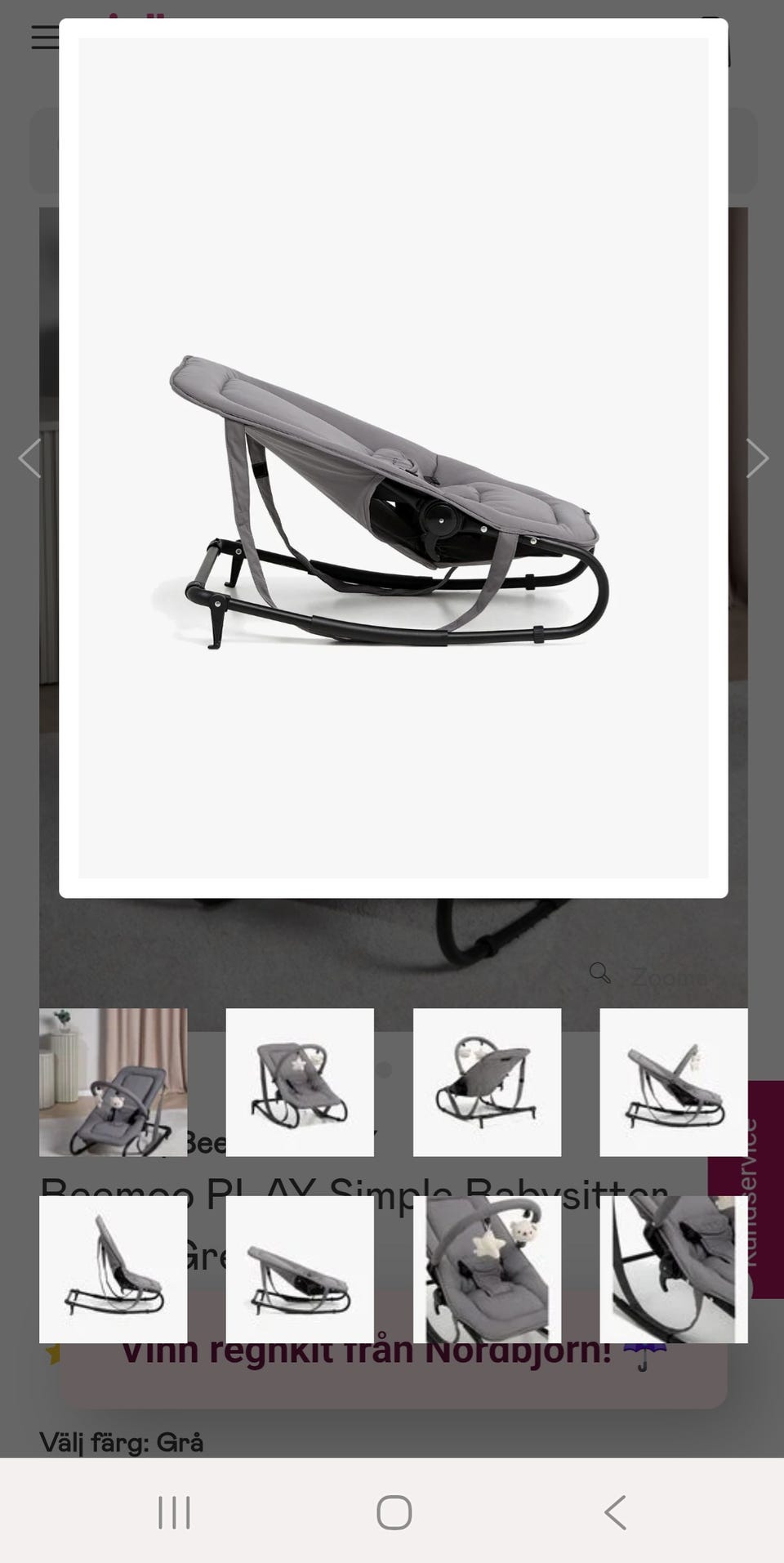Go back with system back button
Image resolution: width=784 pixels, height=1563 pixels.
[x=615, y=1512]
